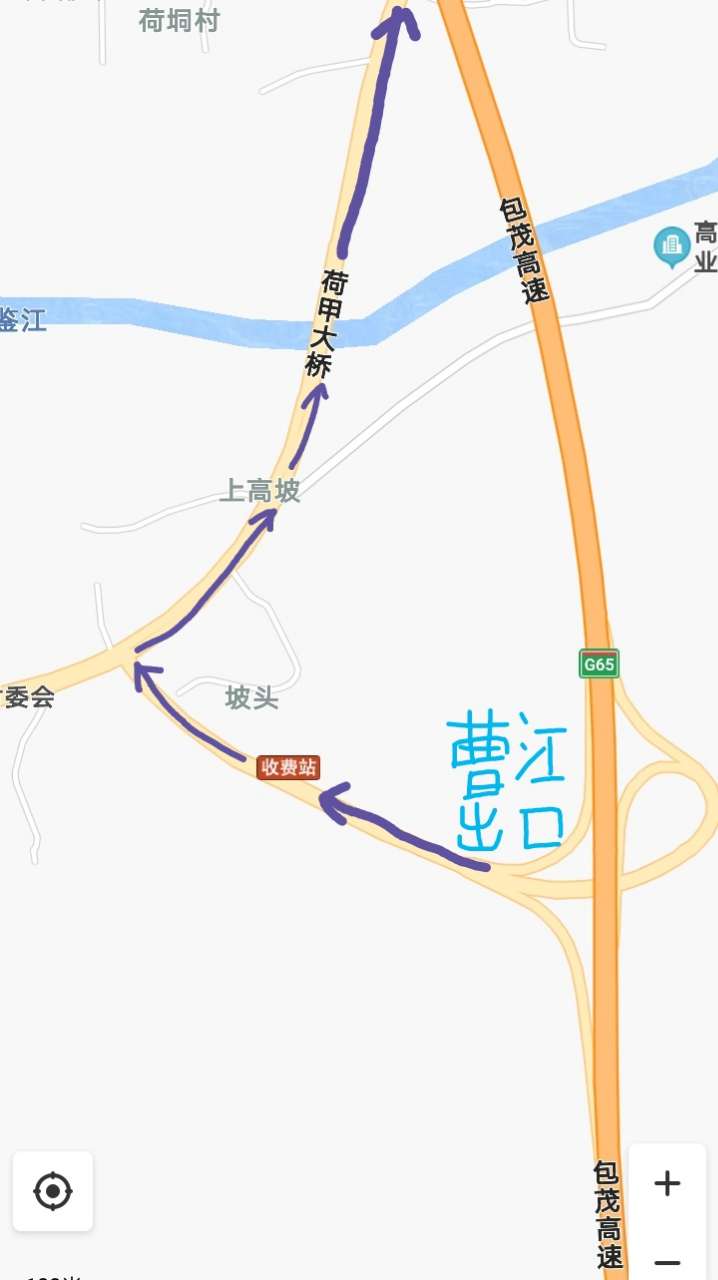Zoom in with the plus button
This screenshot has height=1280, width=718.
667,1184
